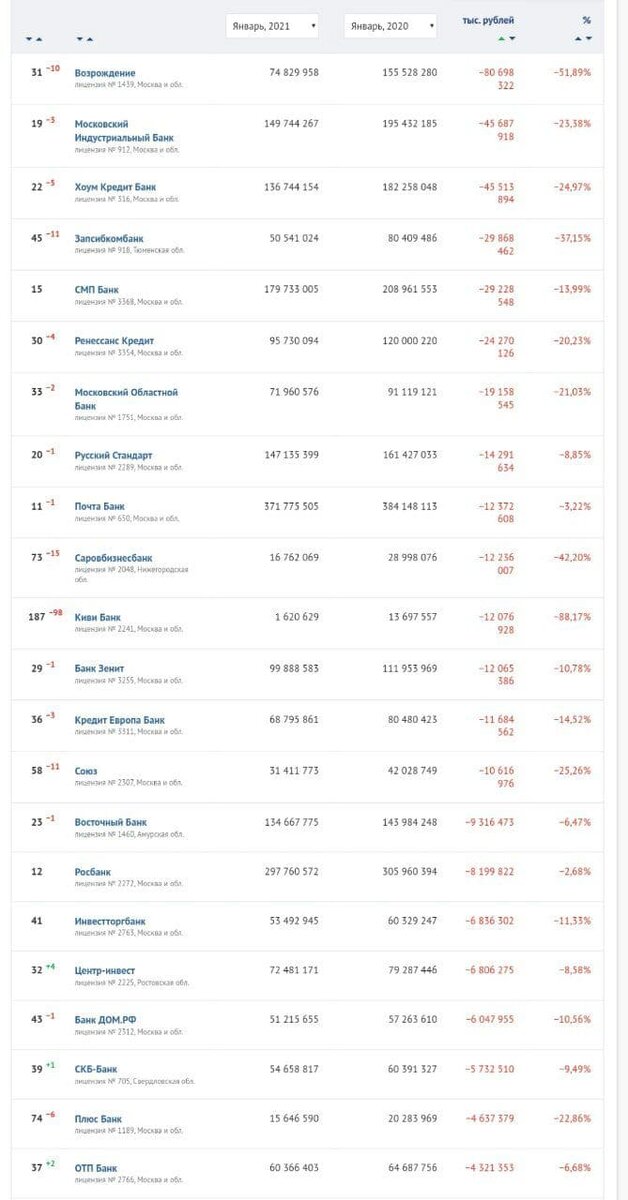Open СМП Банк link

97,290
